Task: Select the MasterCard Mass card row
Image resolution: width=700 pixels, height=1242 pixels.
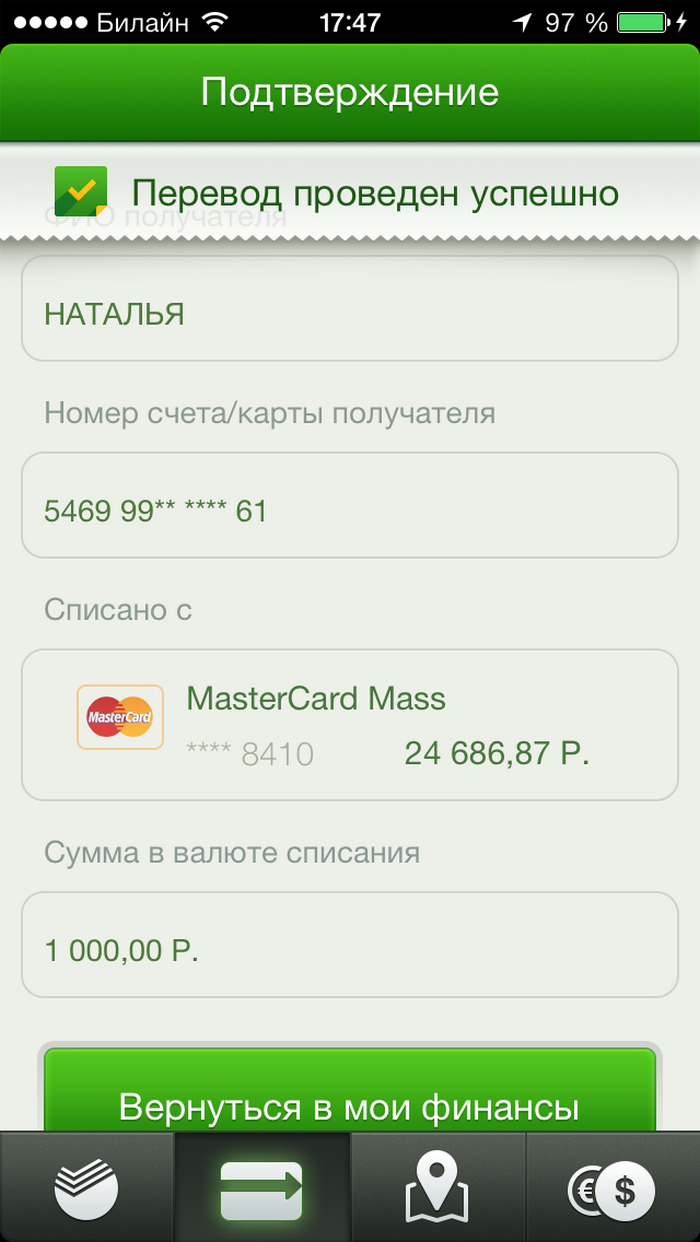Action: 350,725
